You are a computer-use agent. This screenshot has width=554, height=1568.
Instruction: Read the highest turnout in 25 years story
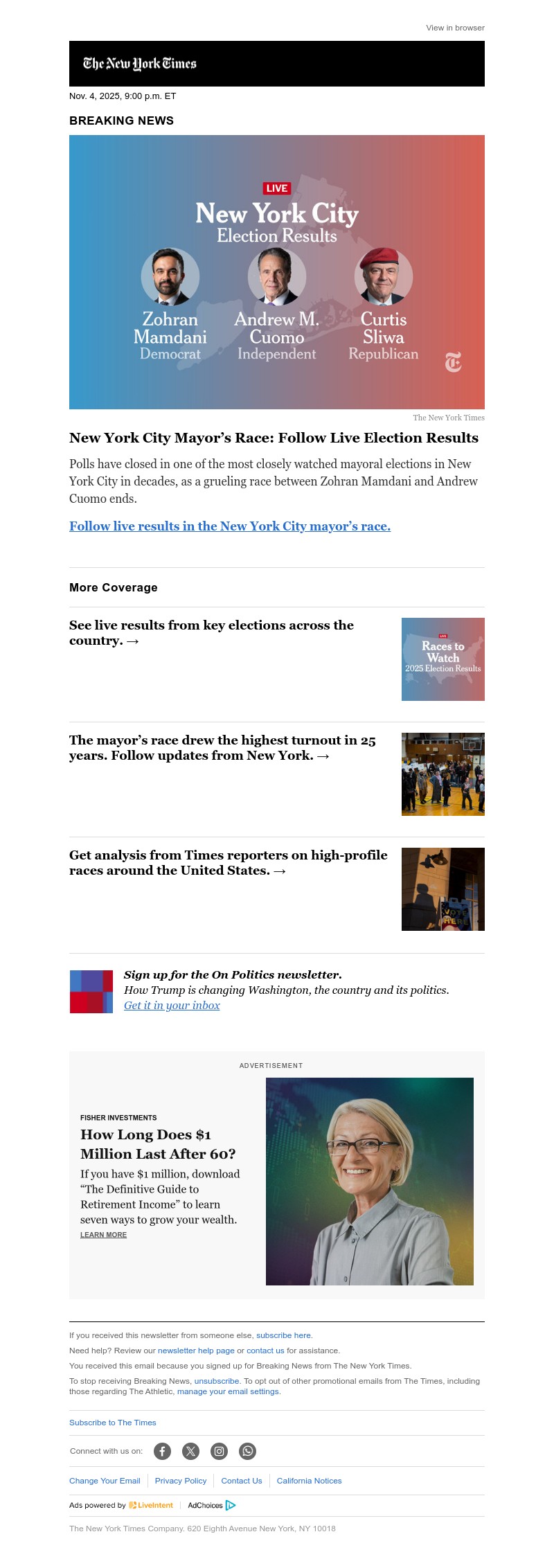click(222, 747)
